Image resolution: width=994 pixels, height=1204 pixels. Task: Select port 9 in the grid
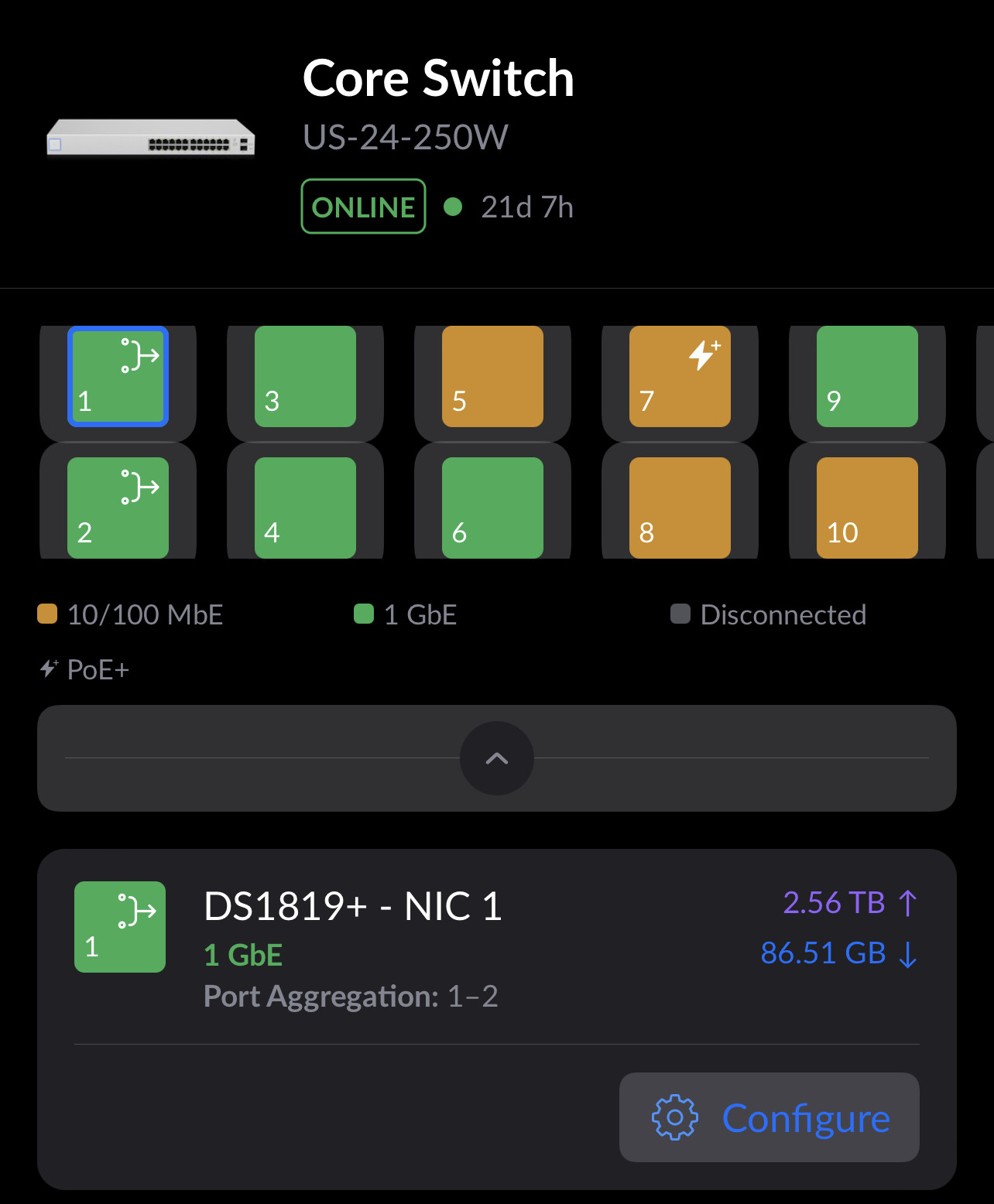[x=867, y=377]
